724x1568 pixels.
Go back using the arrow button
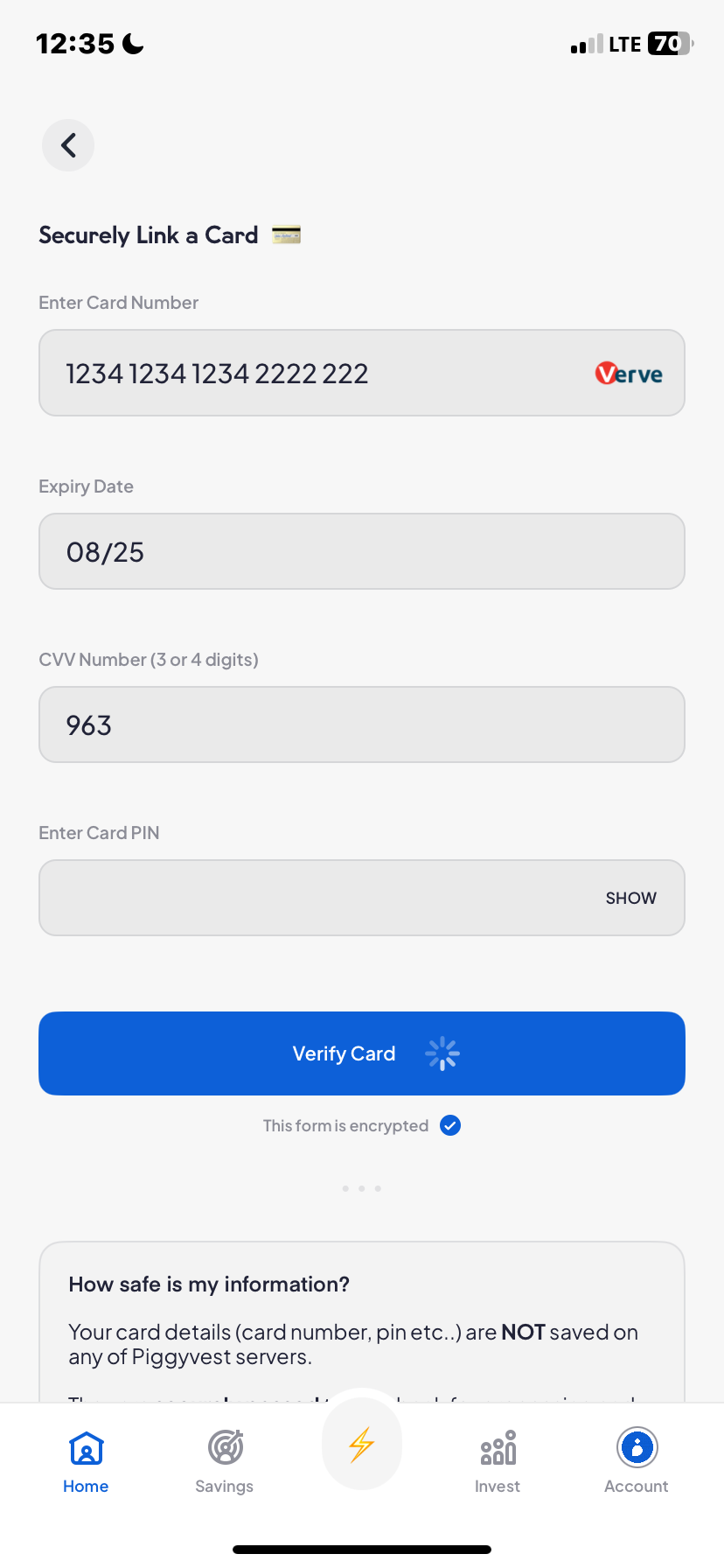coord(68,145)
